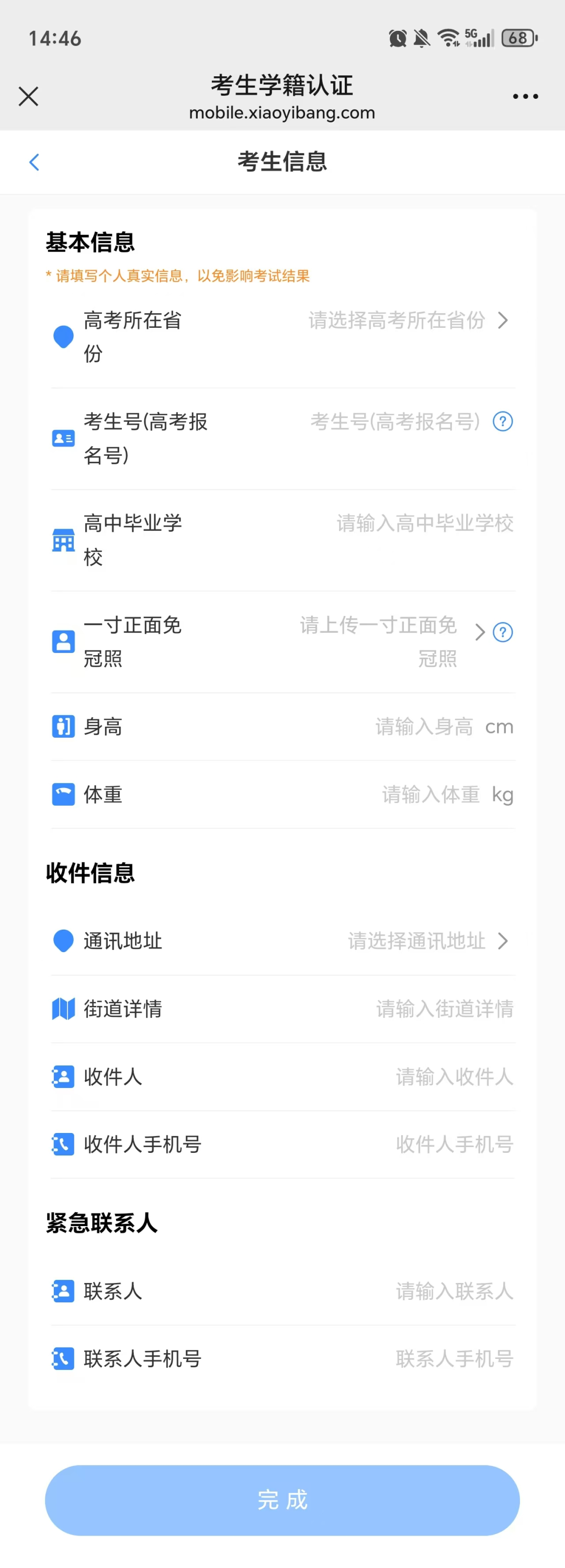Click the 请输入收件人 input field

coord(454,1077)
